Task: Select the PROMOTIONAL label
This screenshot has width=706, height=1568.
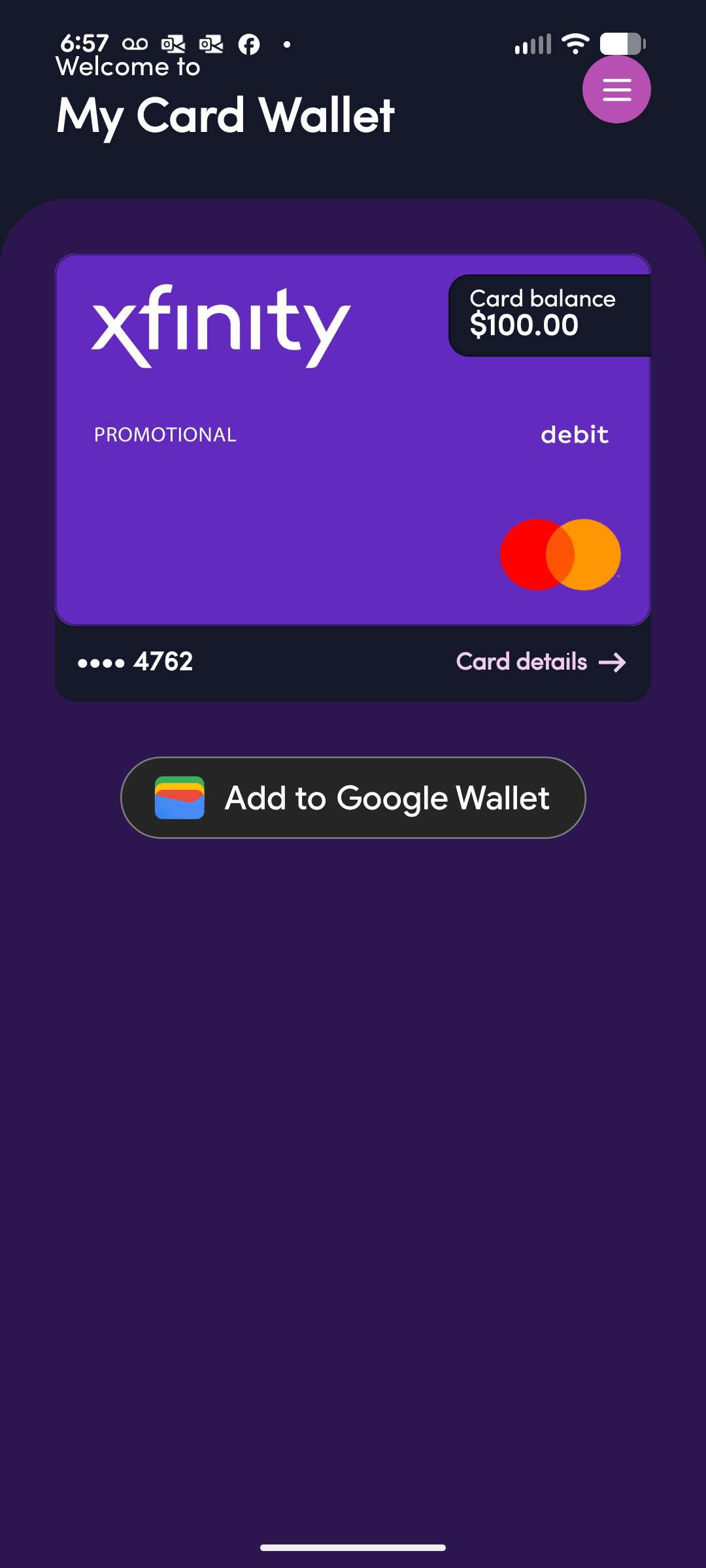Action: click(165, 434)
